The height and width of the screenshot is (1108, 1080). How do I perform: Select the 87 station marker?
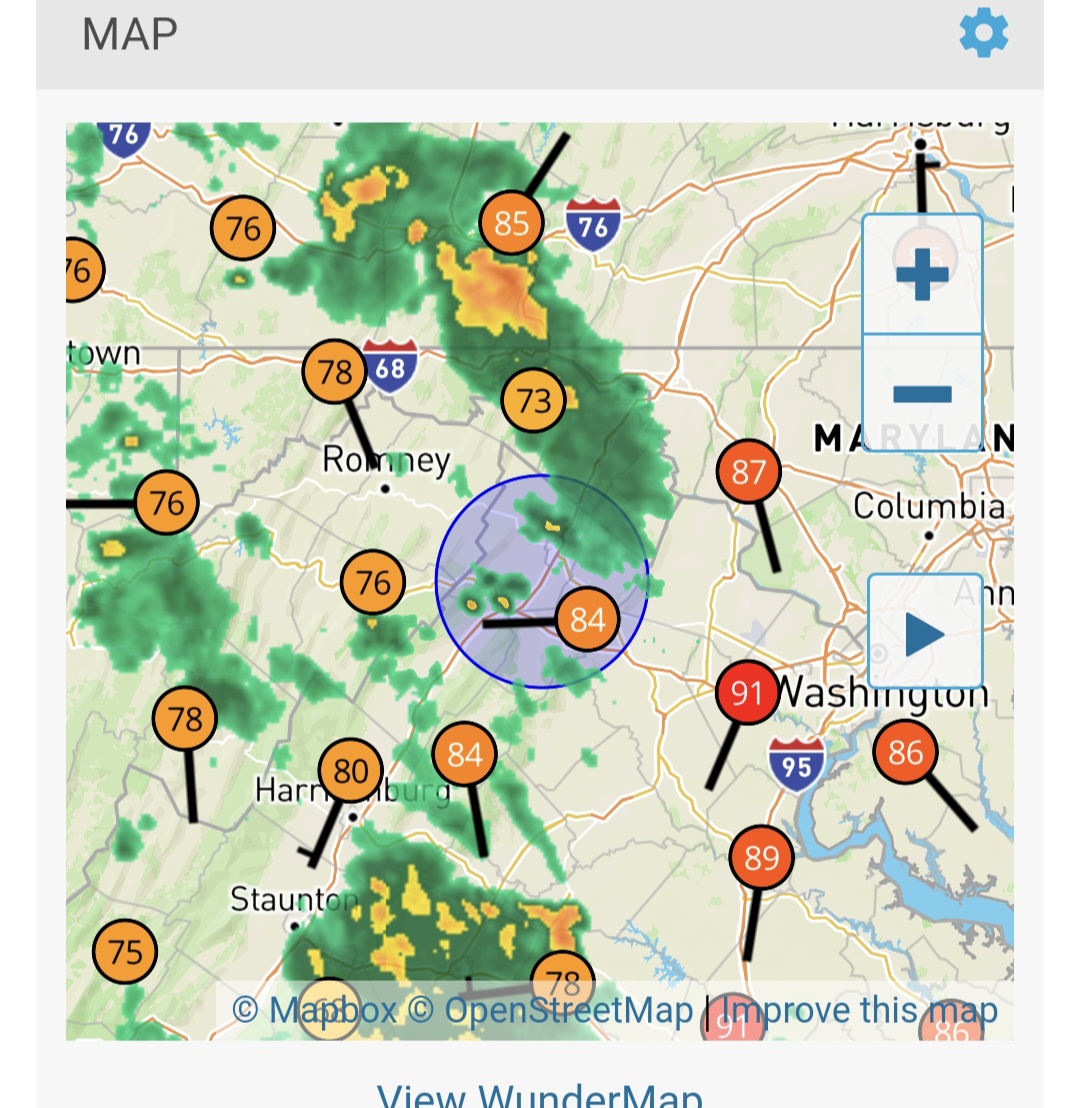(x=748, y=472)
